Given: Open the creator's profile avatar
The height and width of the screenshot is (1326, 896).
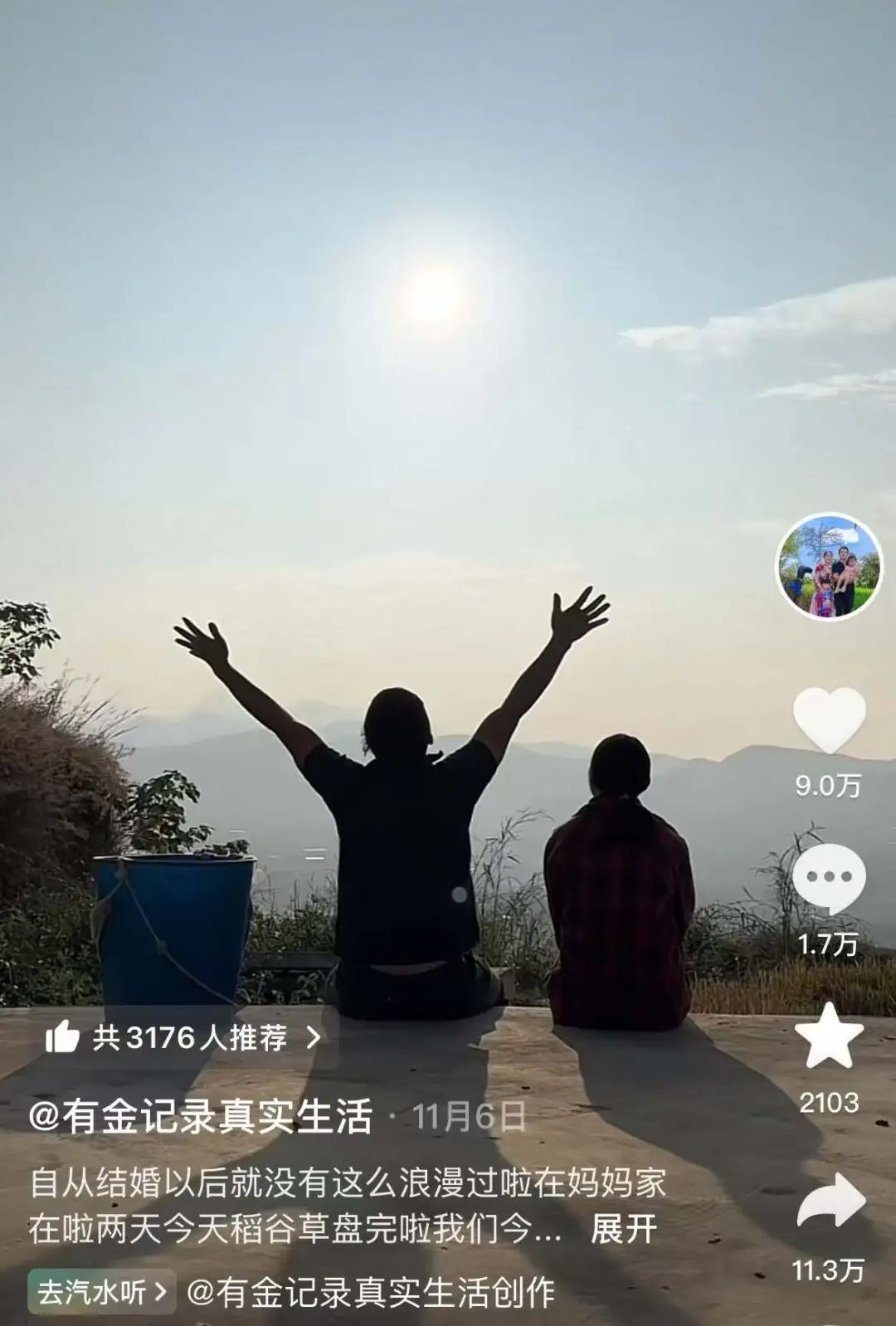Looking at the screenshot, I should (829, 568).
